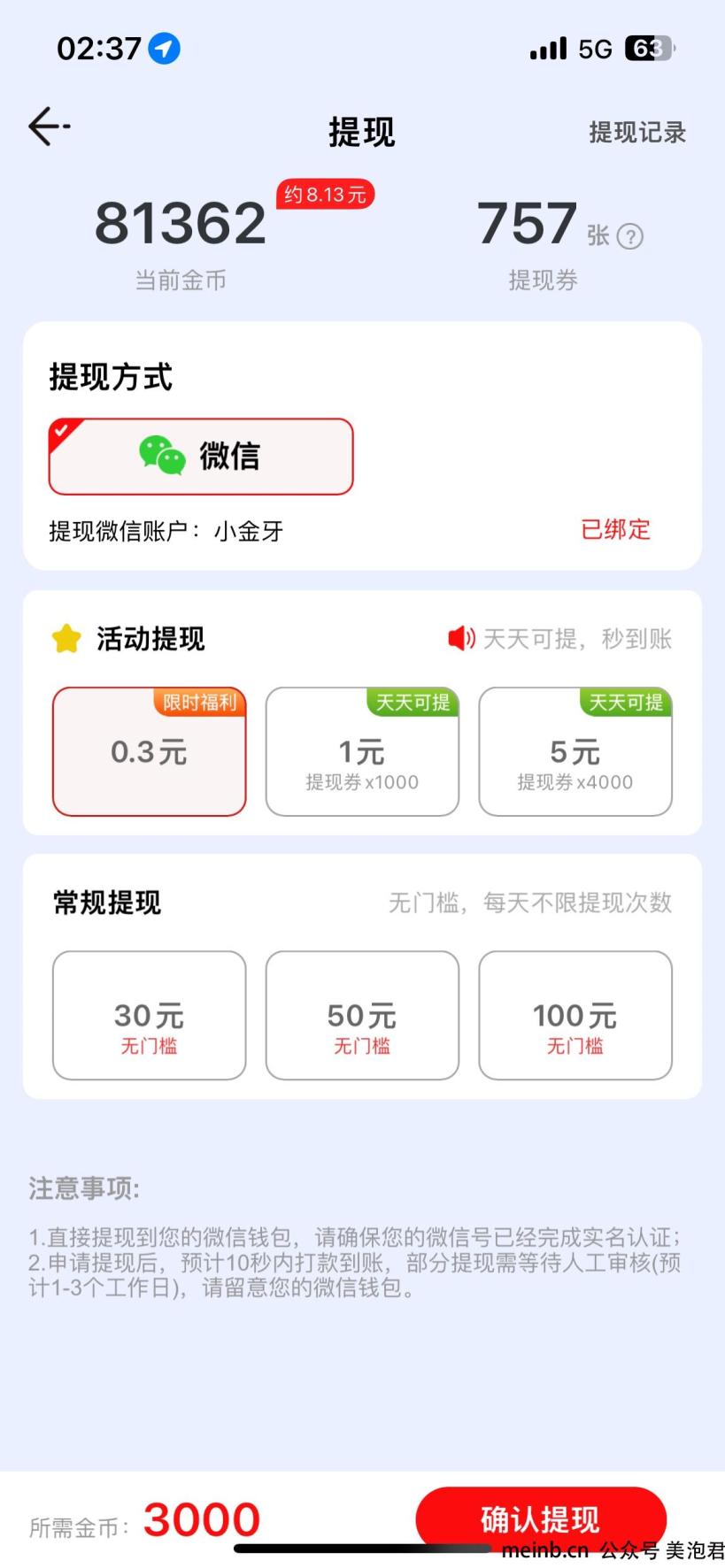Open 提现记录 withdrawal history

[637, 133]
